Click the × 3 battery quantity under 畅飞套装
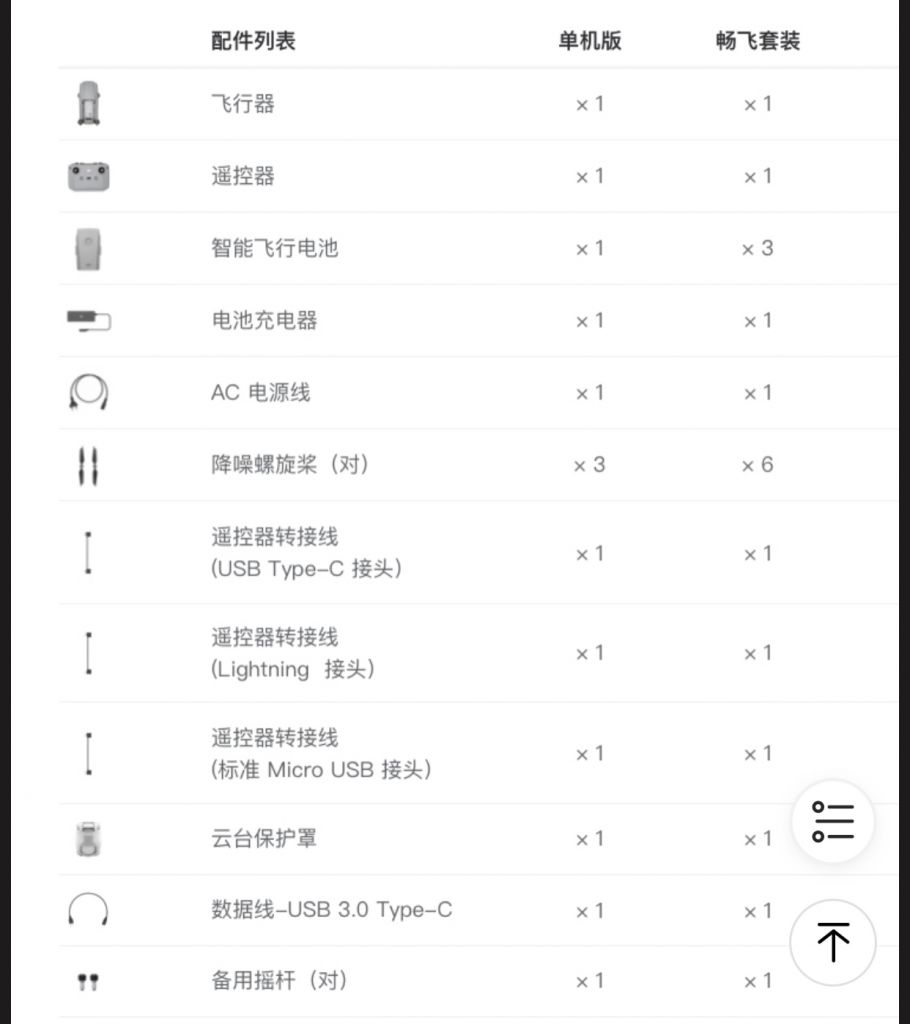Viewport: 910px width, 1024px height. [756, 248]
